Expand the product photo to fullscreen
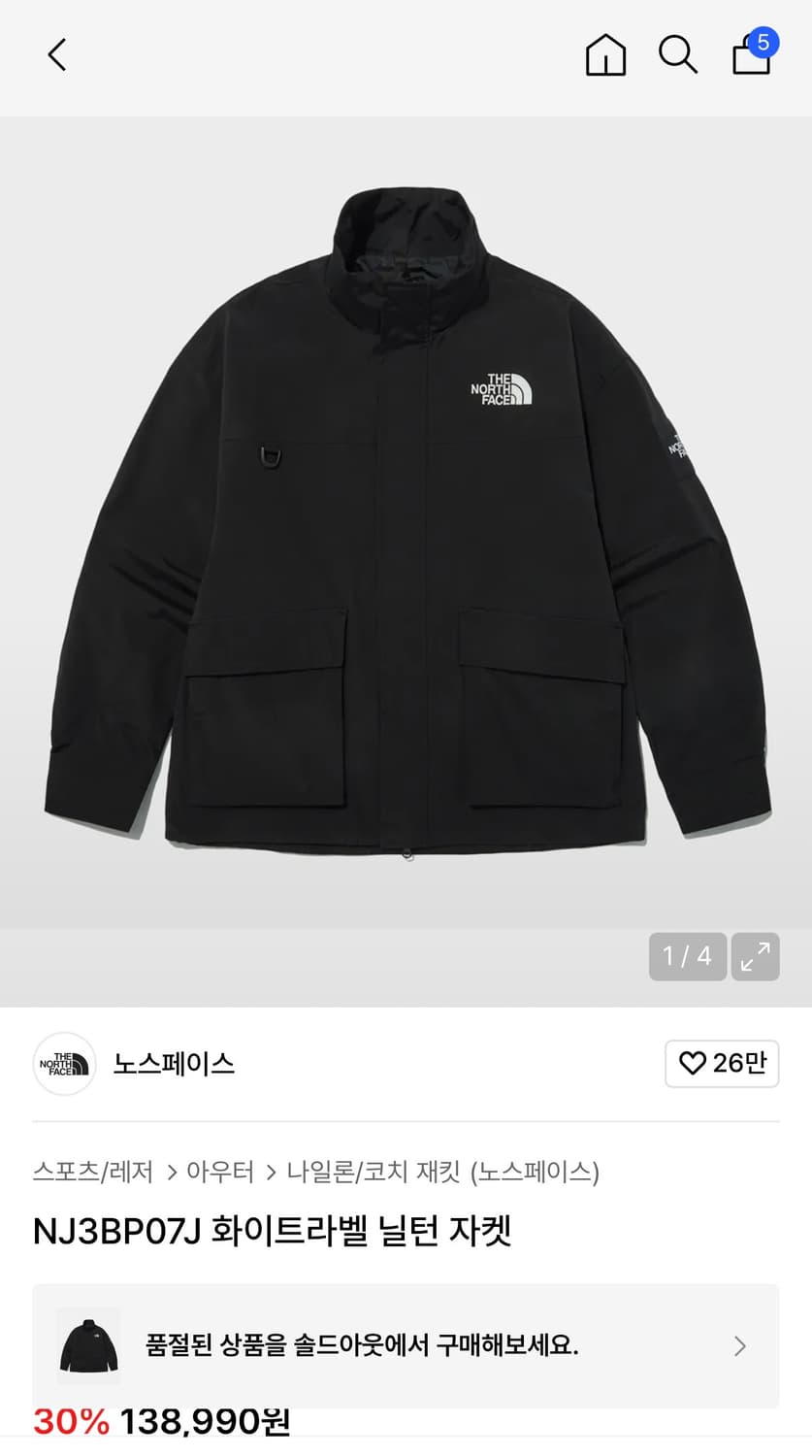The height and width of the screenshot is (1456, 812). (x=756, y=957)
